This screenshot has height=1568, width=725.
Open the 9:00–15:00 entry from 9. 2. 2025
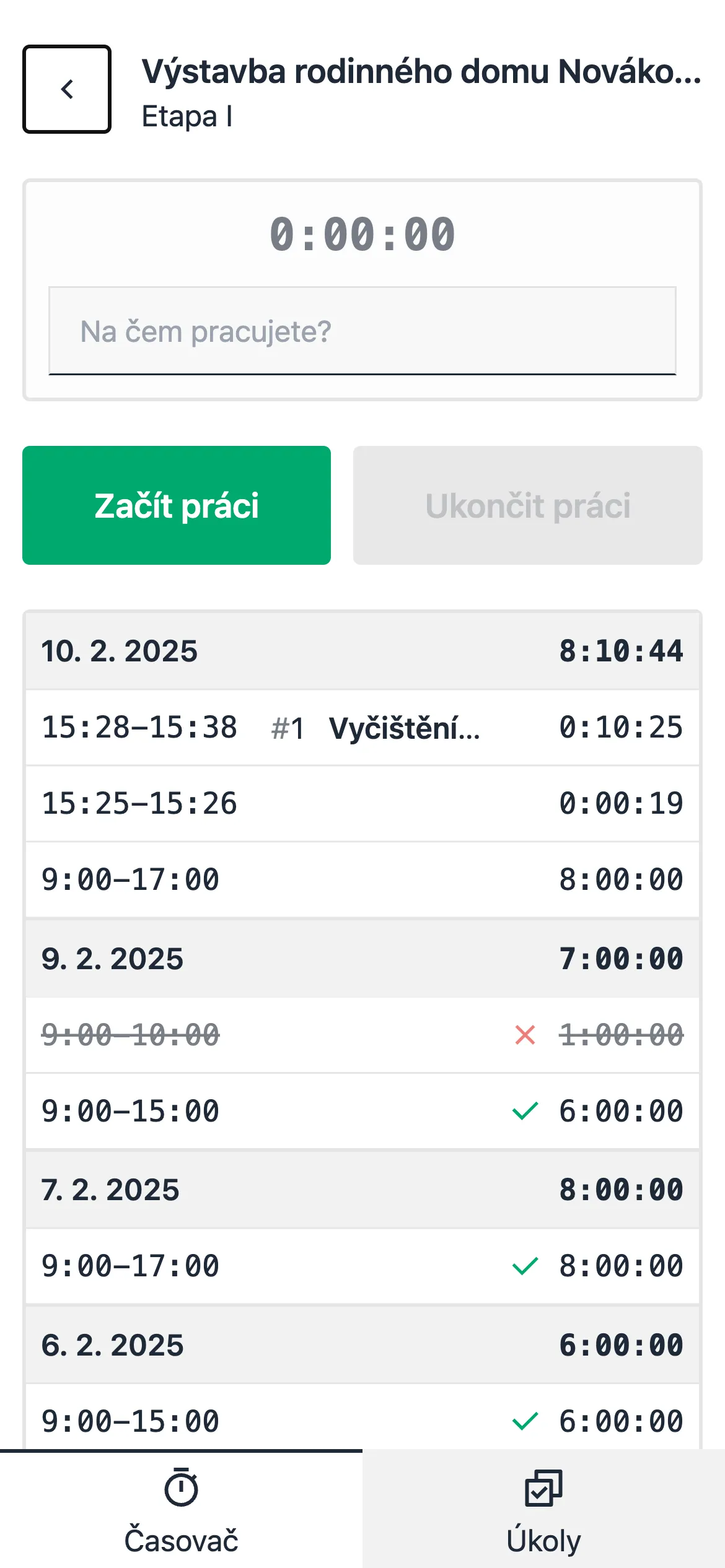362,1111
